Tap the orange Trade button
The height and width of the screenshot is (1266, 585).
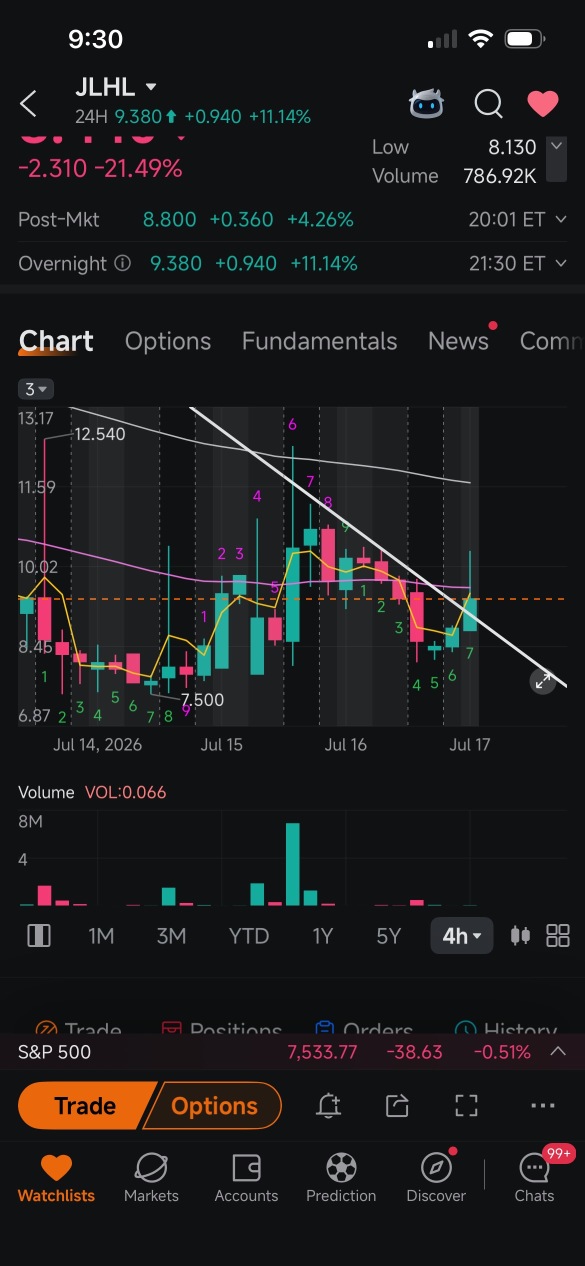tap(85, 1106)
